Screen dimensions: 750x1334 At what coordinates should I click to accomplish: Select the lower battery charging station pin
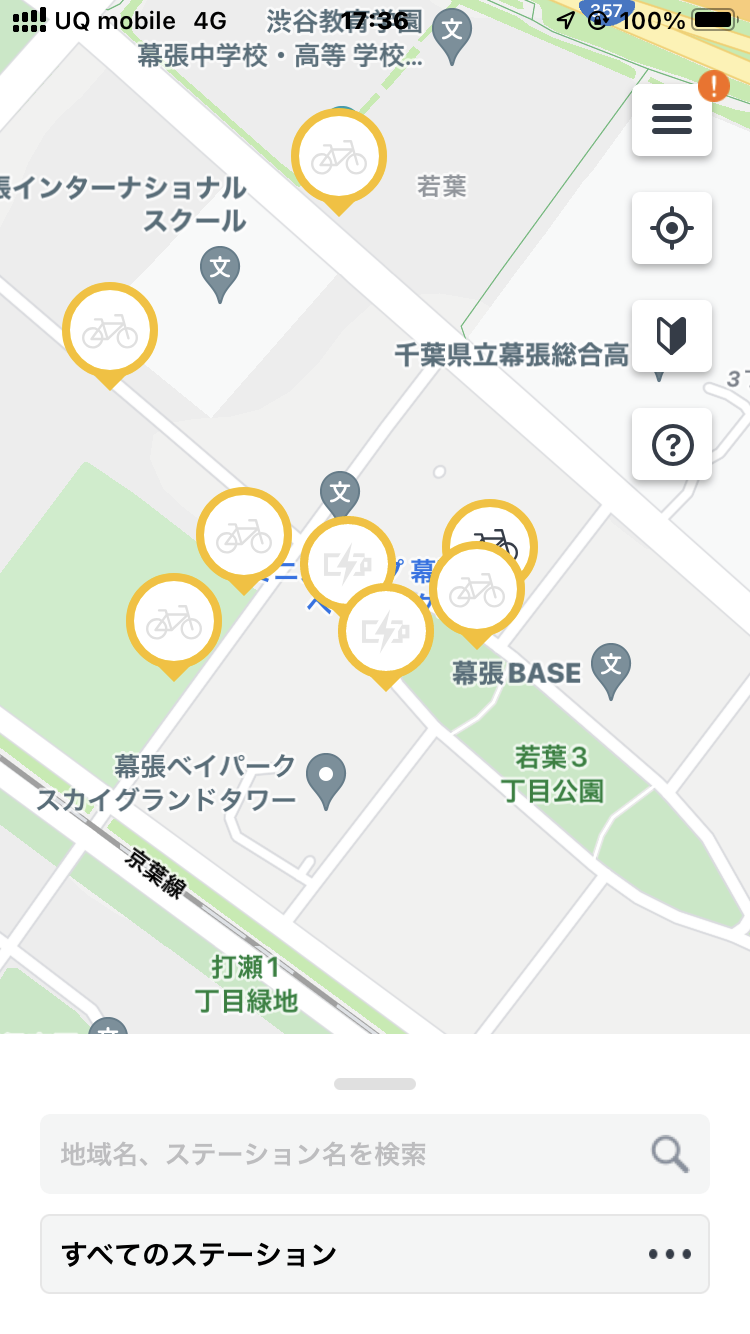(386, 632)
